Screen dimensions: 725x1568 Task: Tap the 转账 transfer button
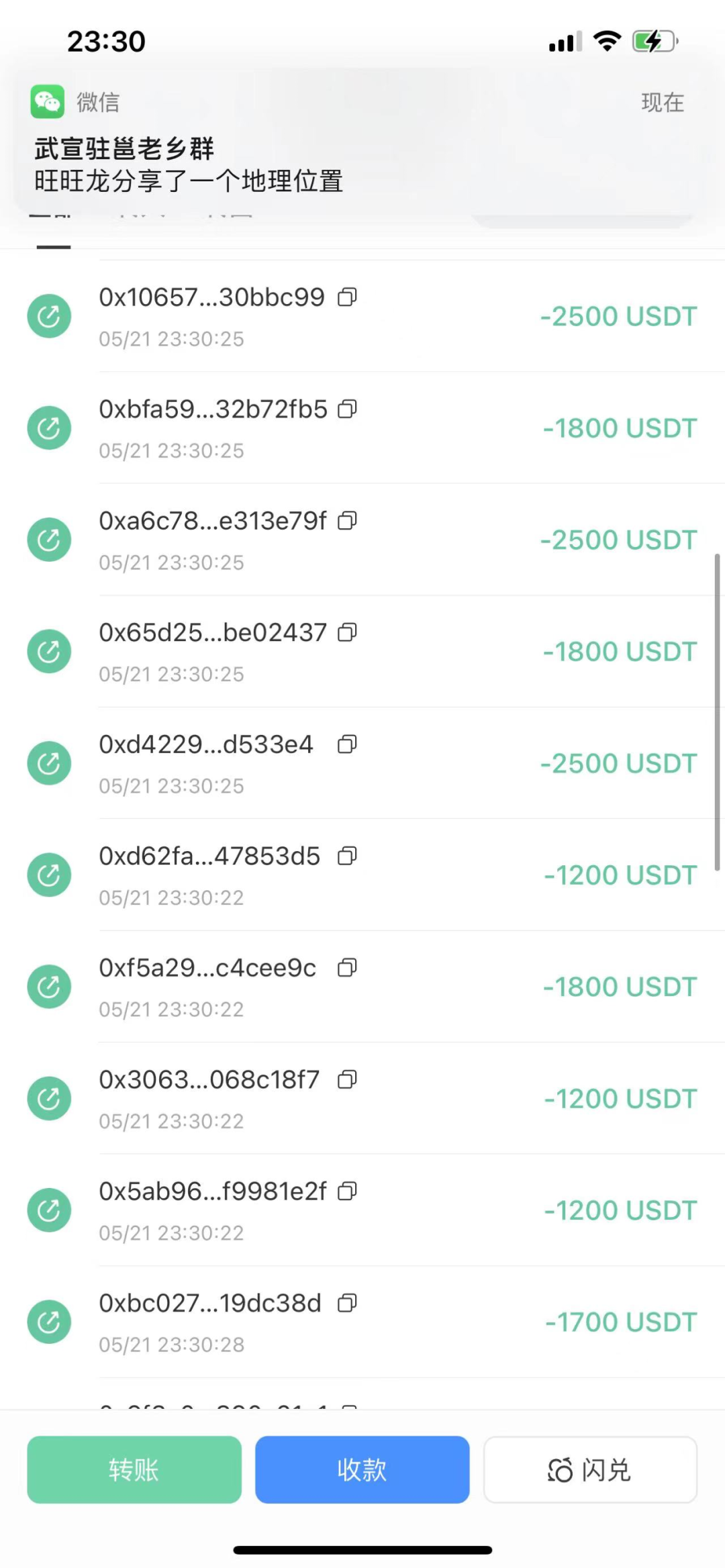click(x=134, y=1469)
